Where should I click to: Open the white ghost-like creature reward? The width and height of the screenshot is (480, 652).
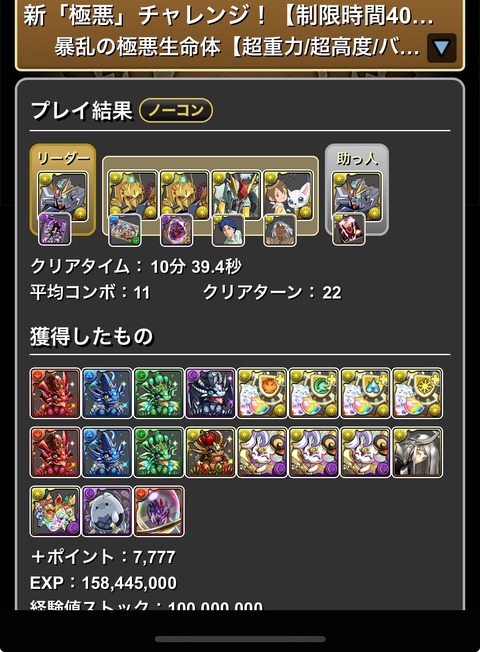[107, 511]
